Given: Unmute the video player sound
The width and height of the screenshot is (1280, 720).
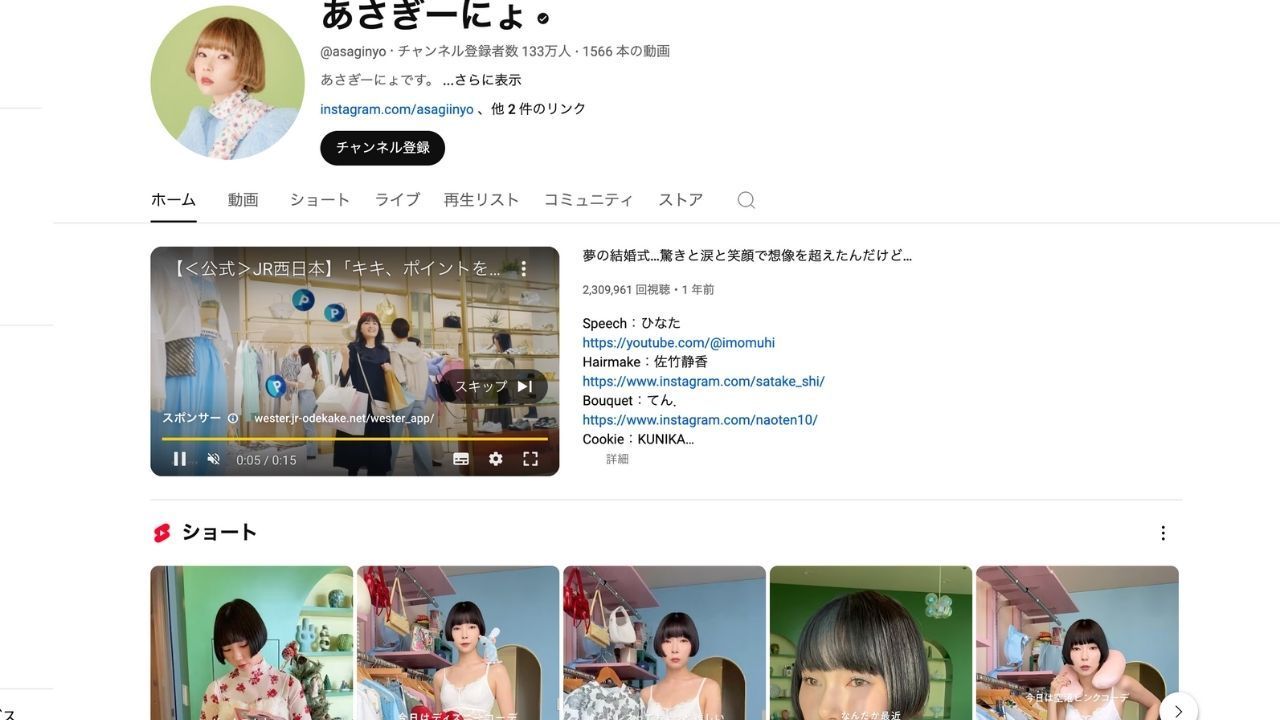Looking at the screenshot, I should (213, 459).
